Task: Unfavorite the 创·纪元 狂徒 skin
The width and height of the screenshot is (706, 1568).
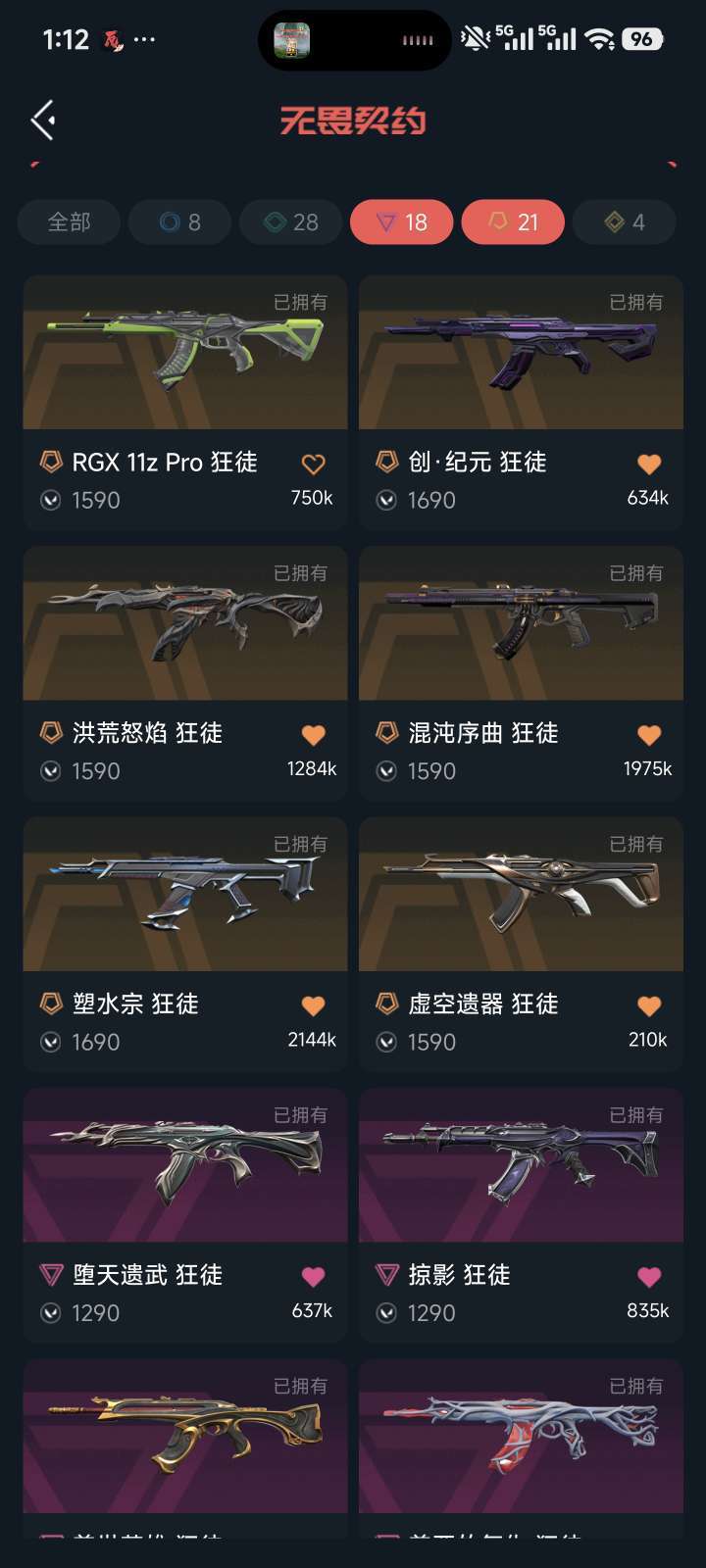Action: click(x=649, y=464)
